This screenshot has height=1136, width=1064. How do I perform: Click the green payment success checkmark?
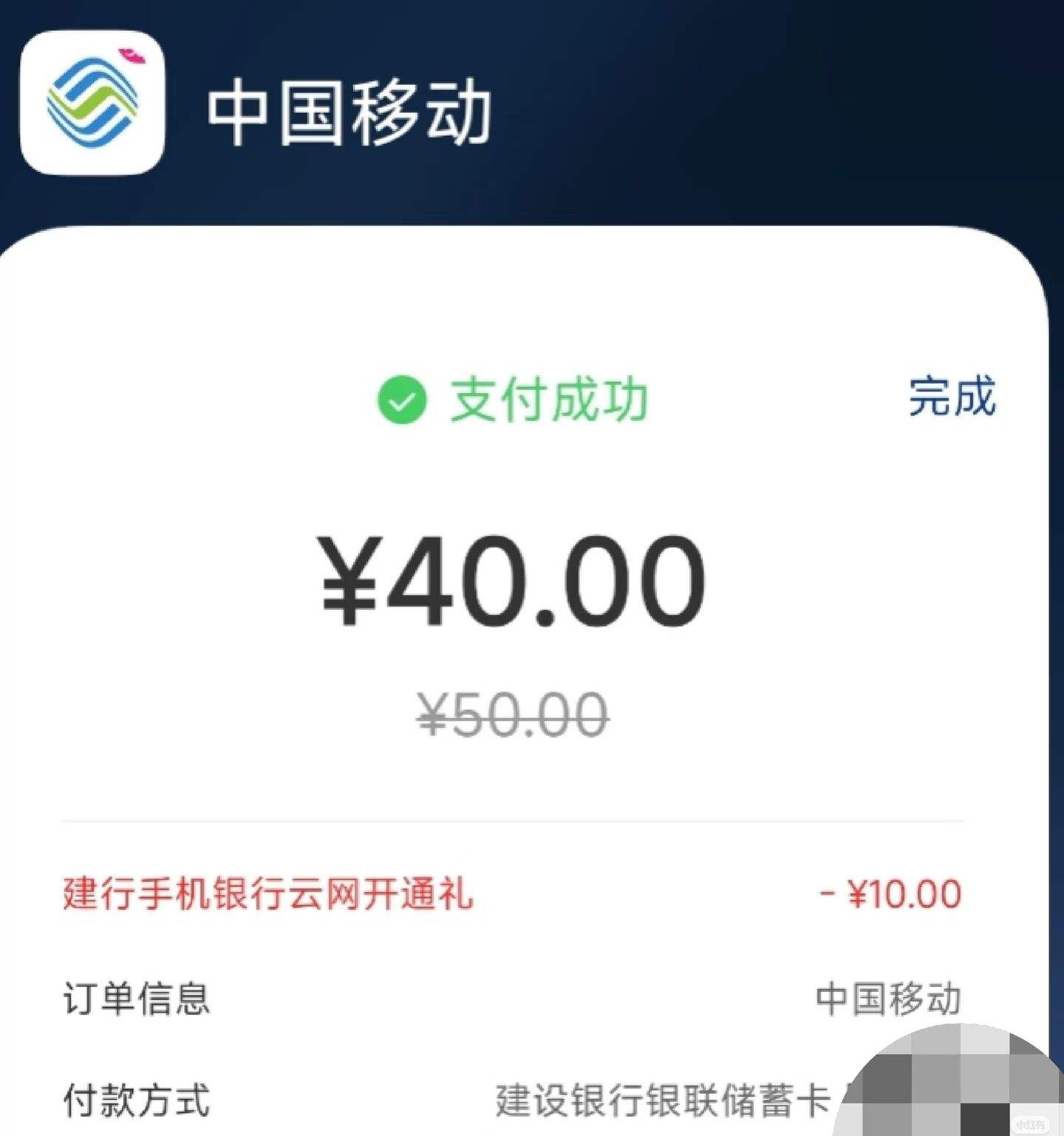(401, 400)
